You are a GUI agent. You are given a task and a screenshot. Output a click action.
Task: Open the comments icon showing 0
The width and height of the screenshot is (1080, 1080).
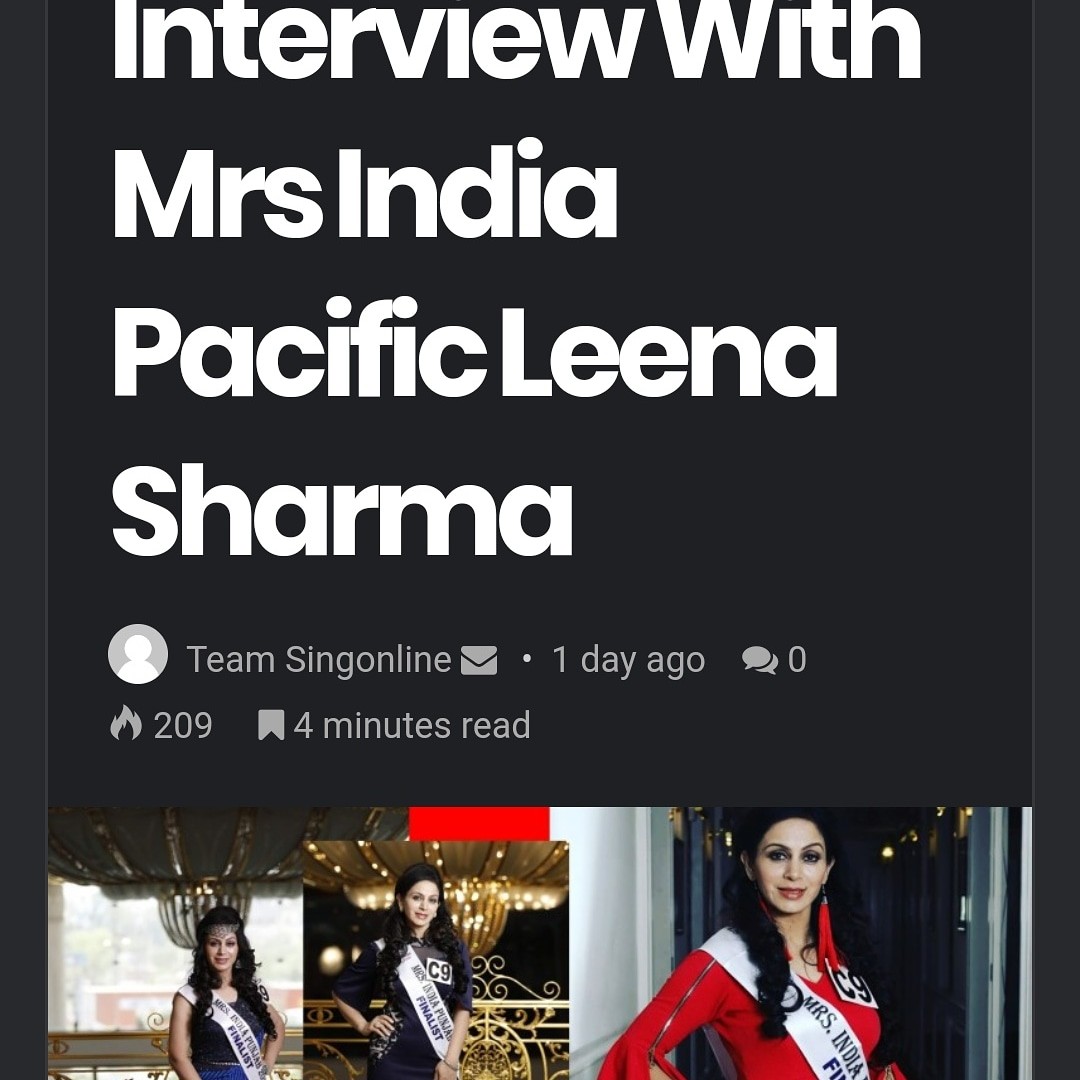[760, 660]
